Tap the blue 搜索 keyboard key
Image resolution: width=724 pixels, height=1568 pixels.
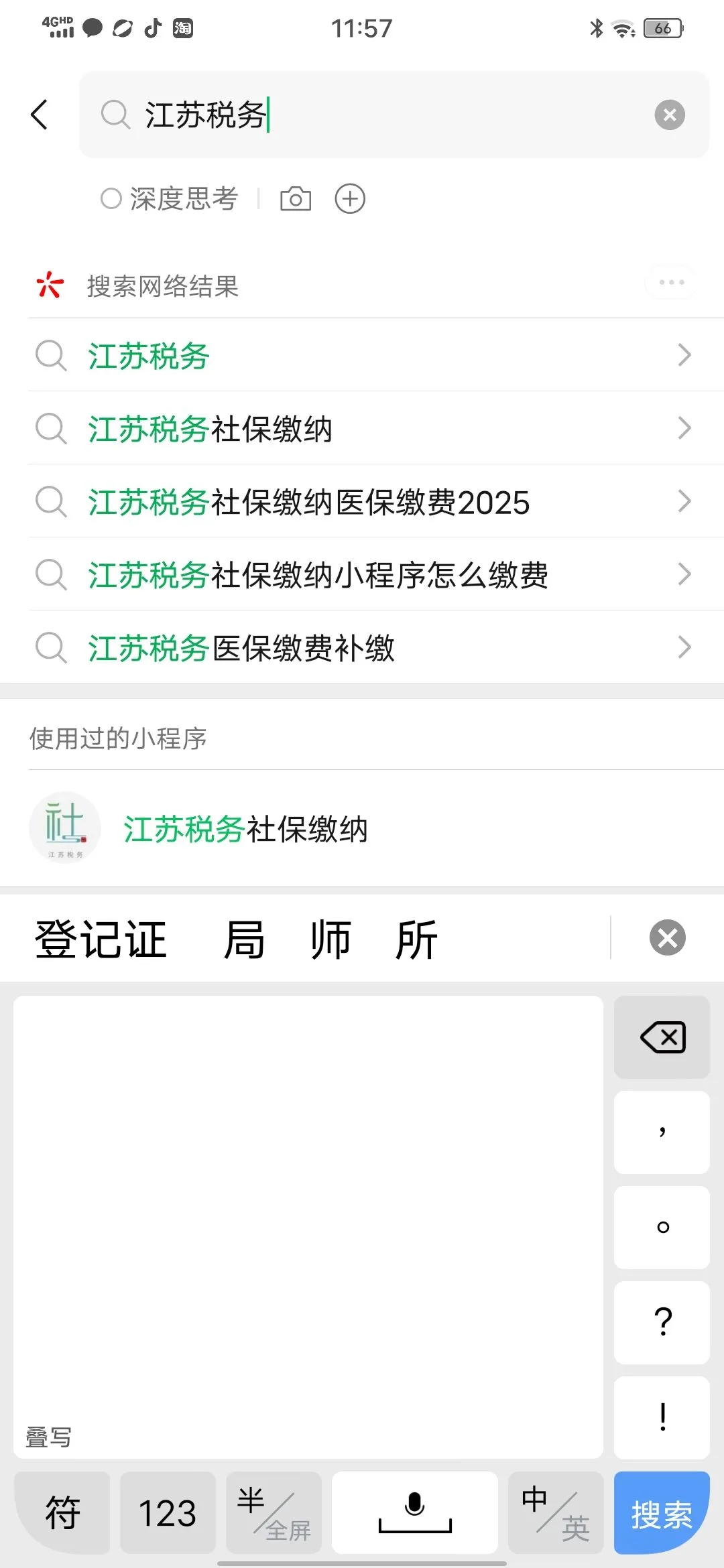pyautogui.click(x=661, y=1513)
